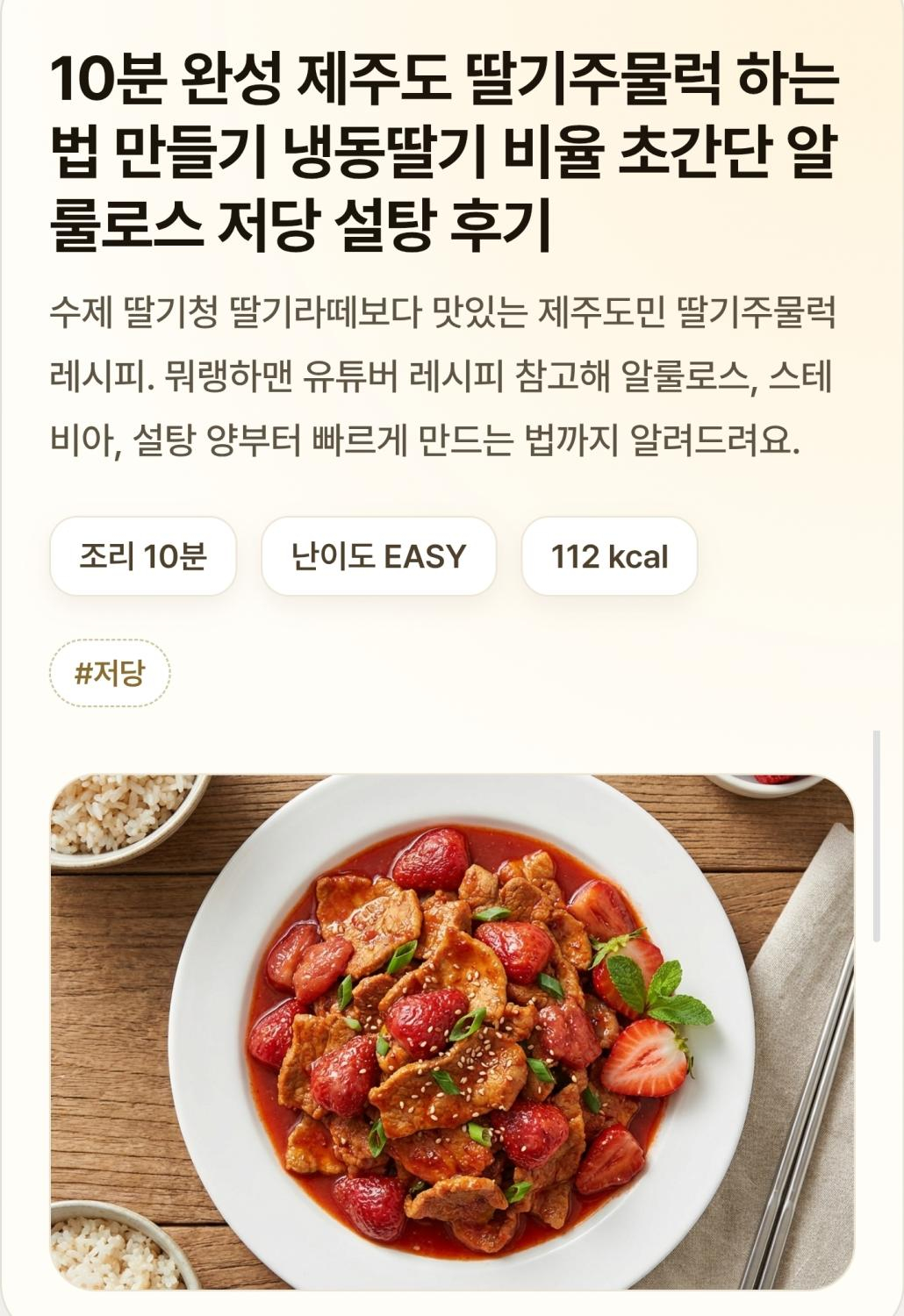The width and height of the screenshot is (904, 1316).
Task: Open the 딸기주물럭 recipe photo
Action: [452, 1031]
